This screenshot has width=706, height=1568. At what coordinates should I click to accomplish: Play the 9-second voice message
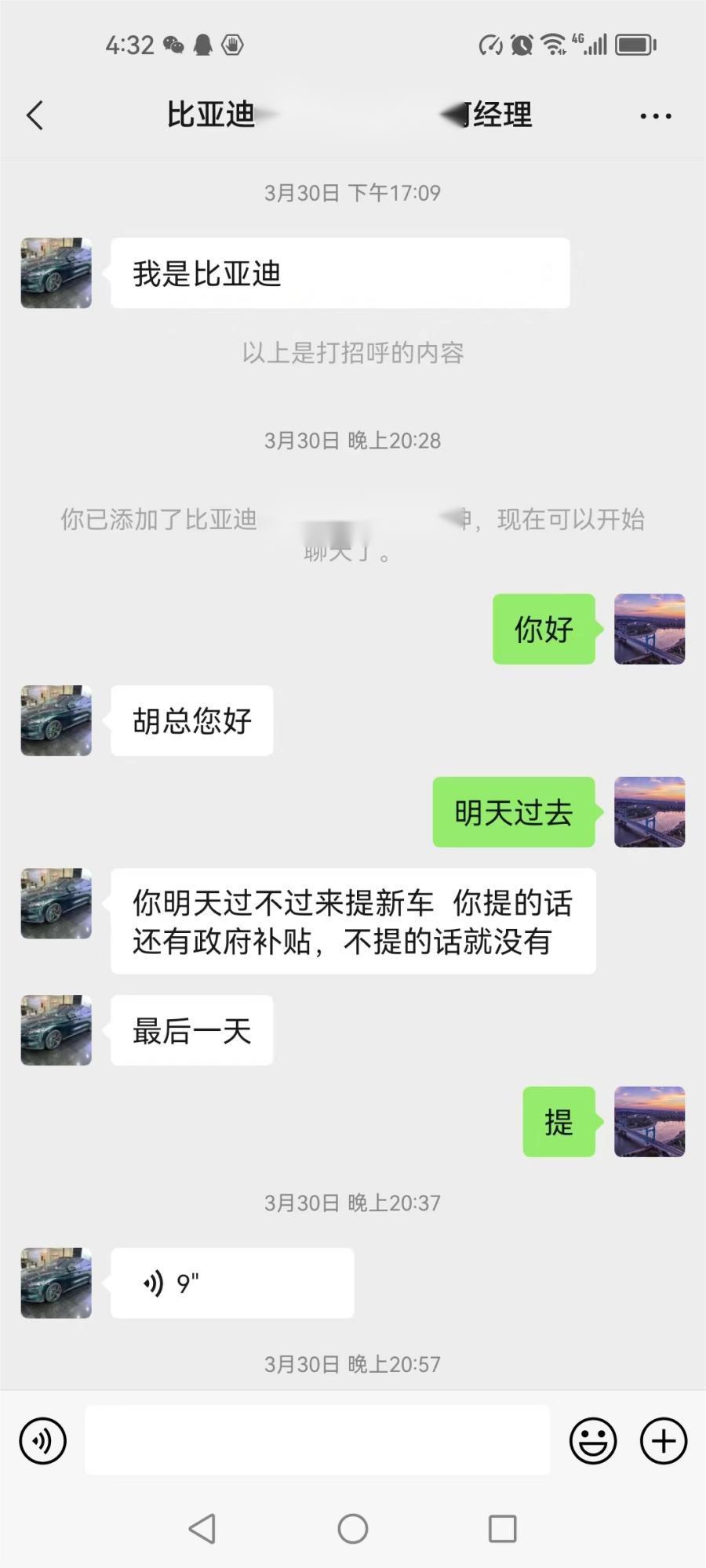(231, 1283)
